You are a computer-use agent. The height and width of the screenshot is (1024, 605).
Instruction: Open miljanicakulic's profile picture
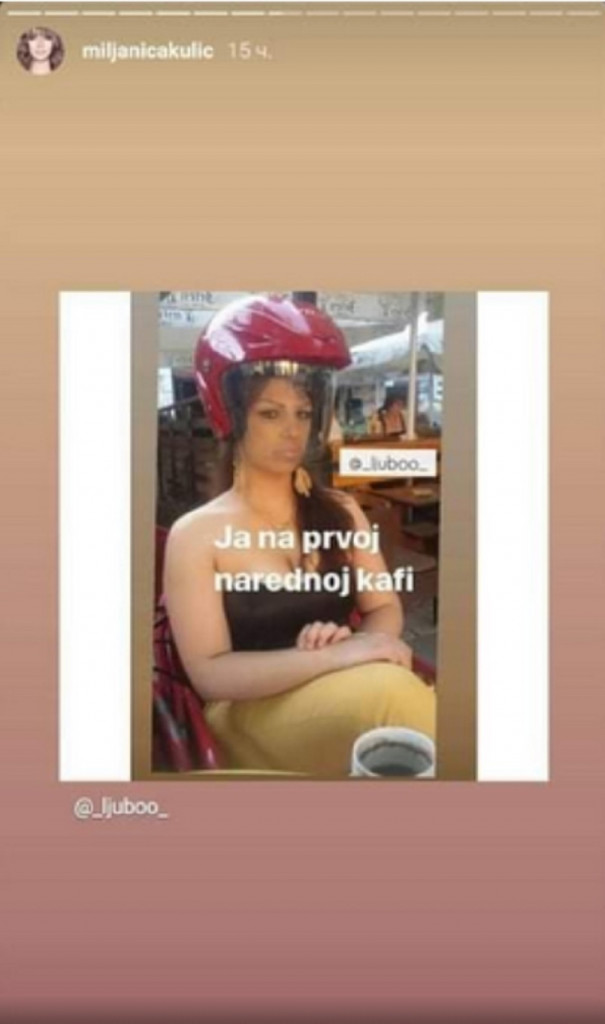(x=40, y=50)
